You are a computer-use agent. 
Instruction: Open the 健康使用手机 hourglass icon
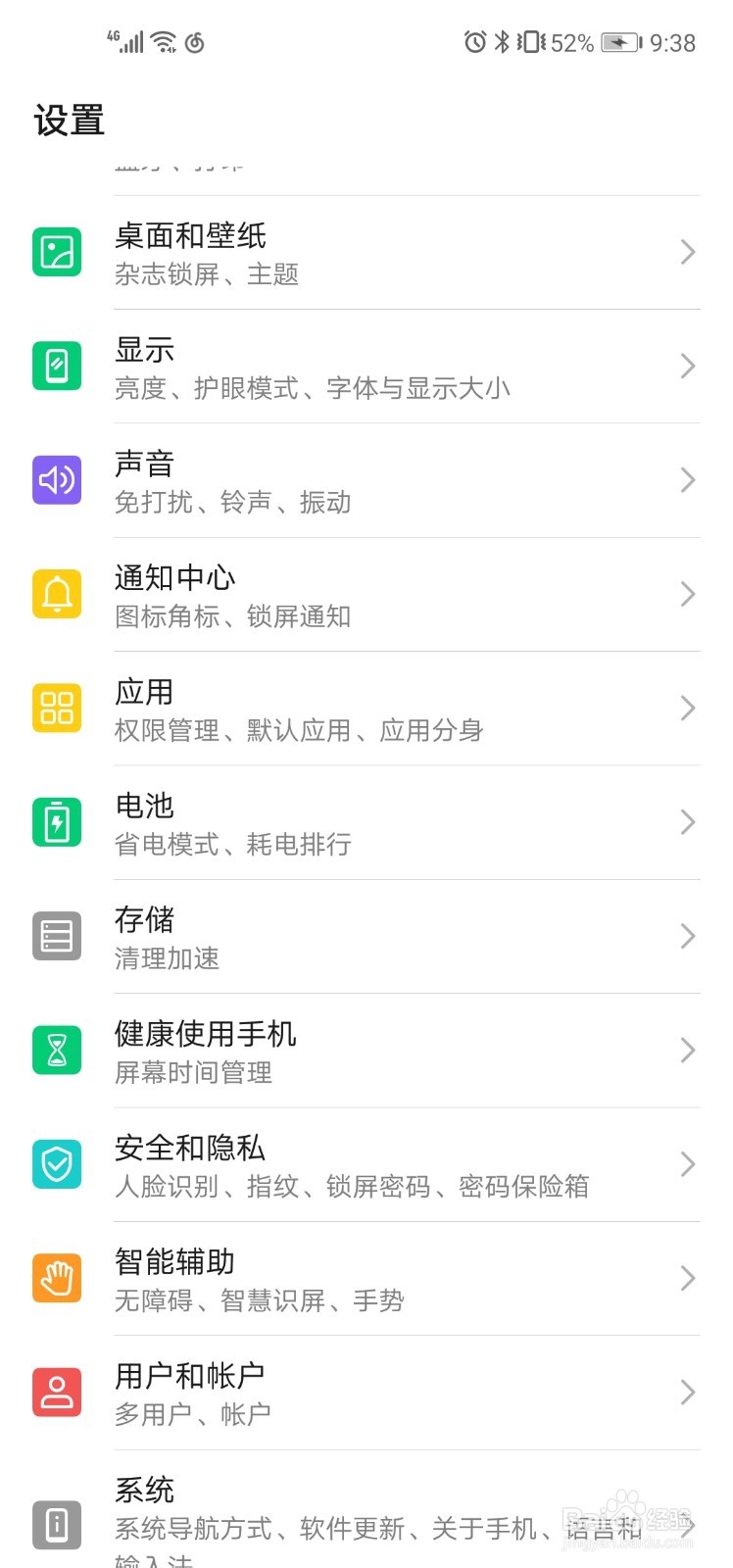tap(57, 1050)
